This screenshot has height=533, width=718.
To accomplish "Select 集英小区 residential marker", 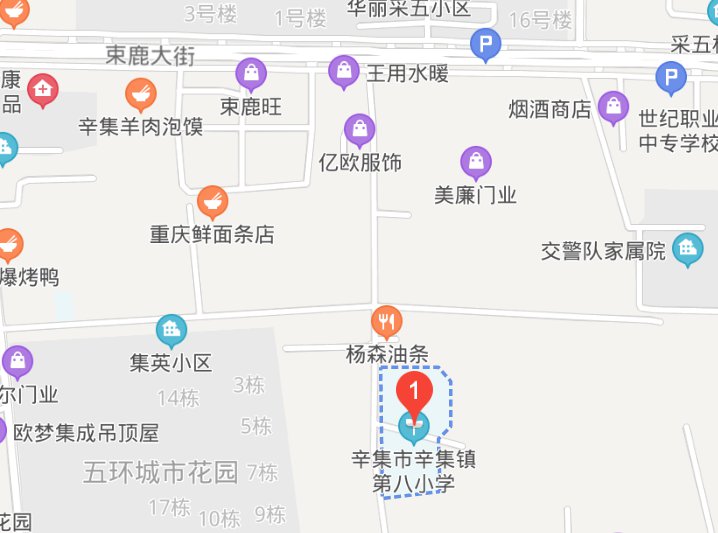I will (x=171, y=330).
